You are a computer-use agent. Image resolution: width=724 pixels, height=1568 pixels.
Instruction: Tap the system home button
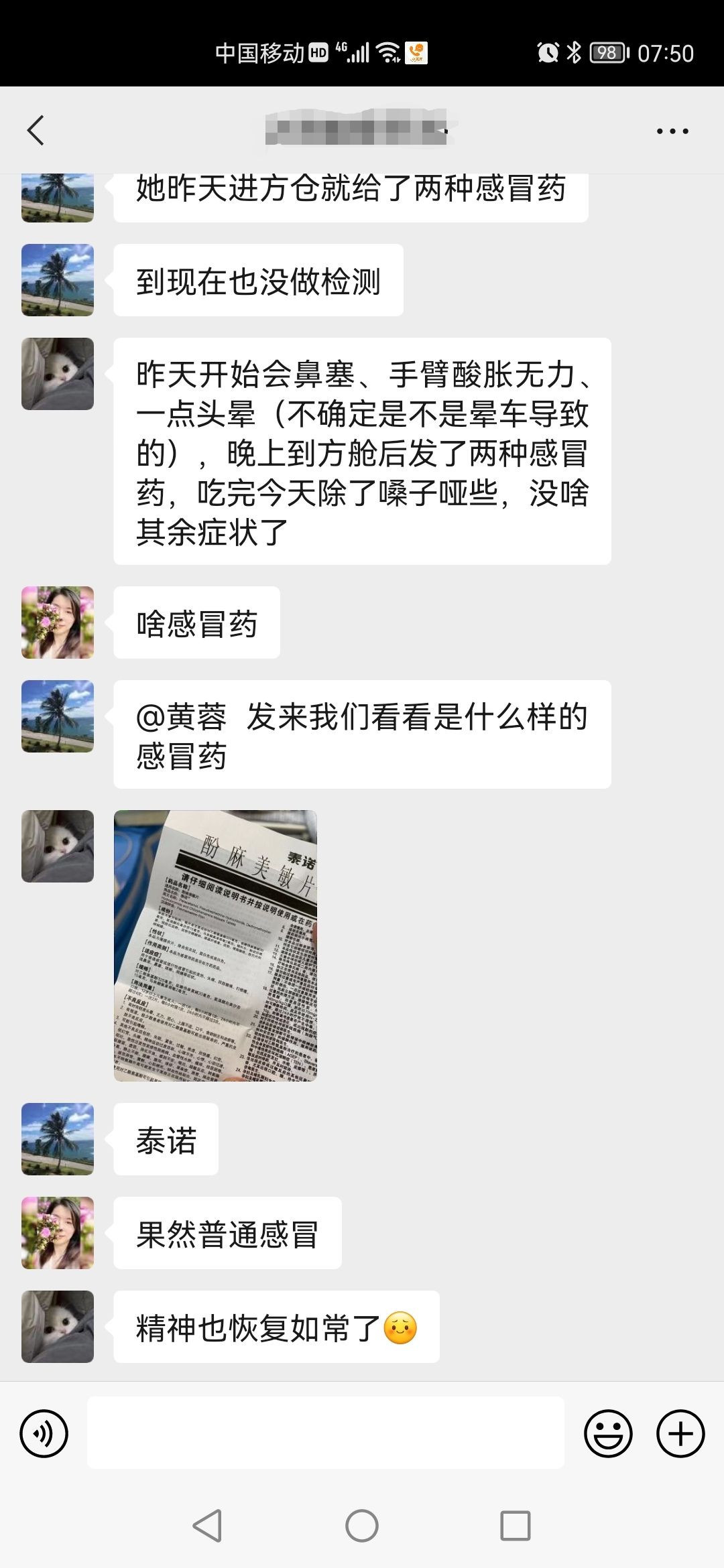point(362,1526)
